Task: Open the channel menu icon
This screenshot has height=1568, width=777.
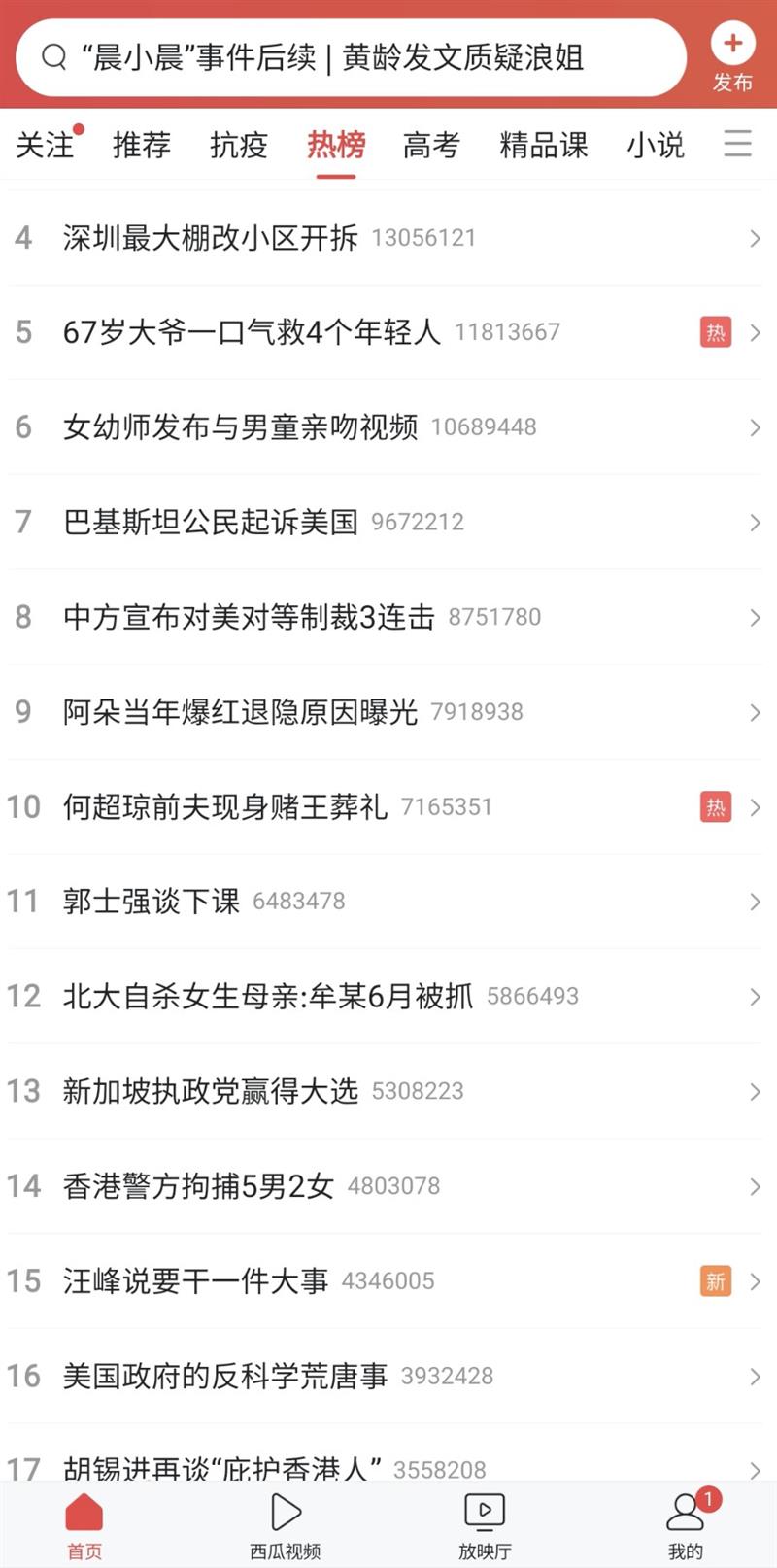Action: pos(738,144)
